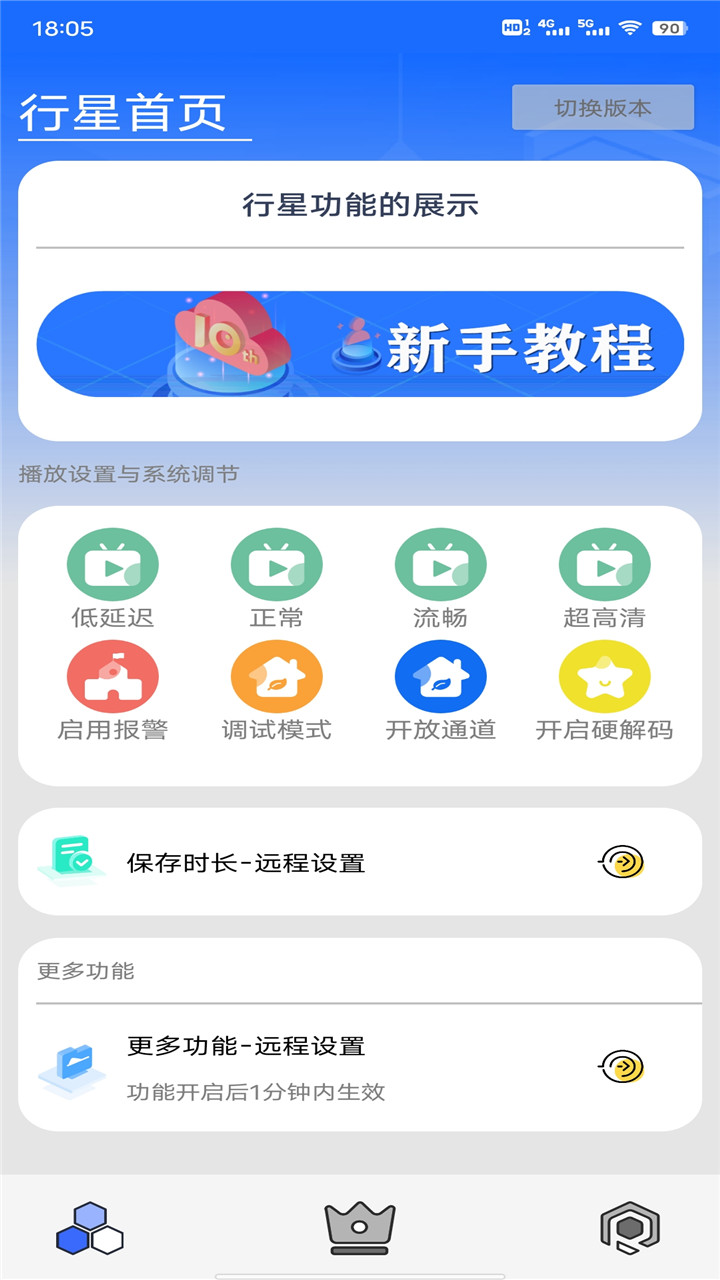Image resolution: width=720 pixels, height=1280 pixels.
Task: Open the 新手教程 beginner tutorial banner
Action: click(360, 342)
